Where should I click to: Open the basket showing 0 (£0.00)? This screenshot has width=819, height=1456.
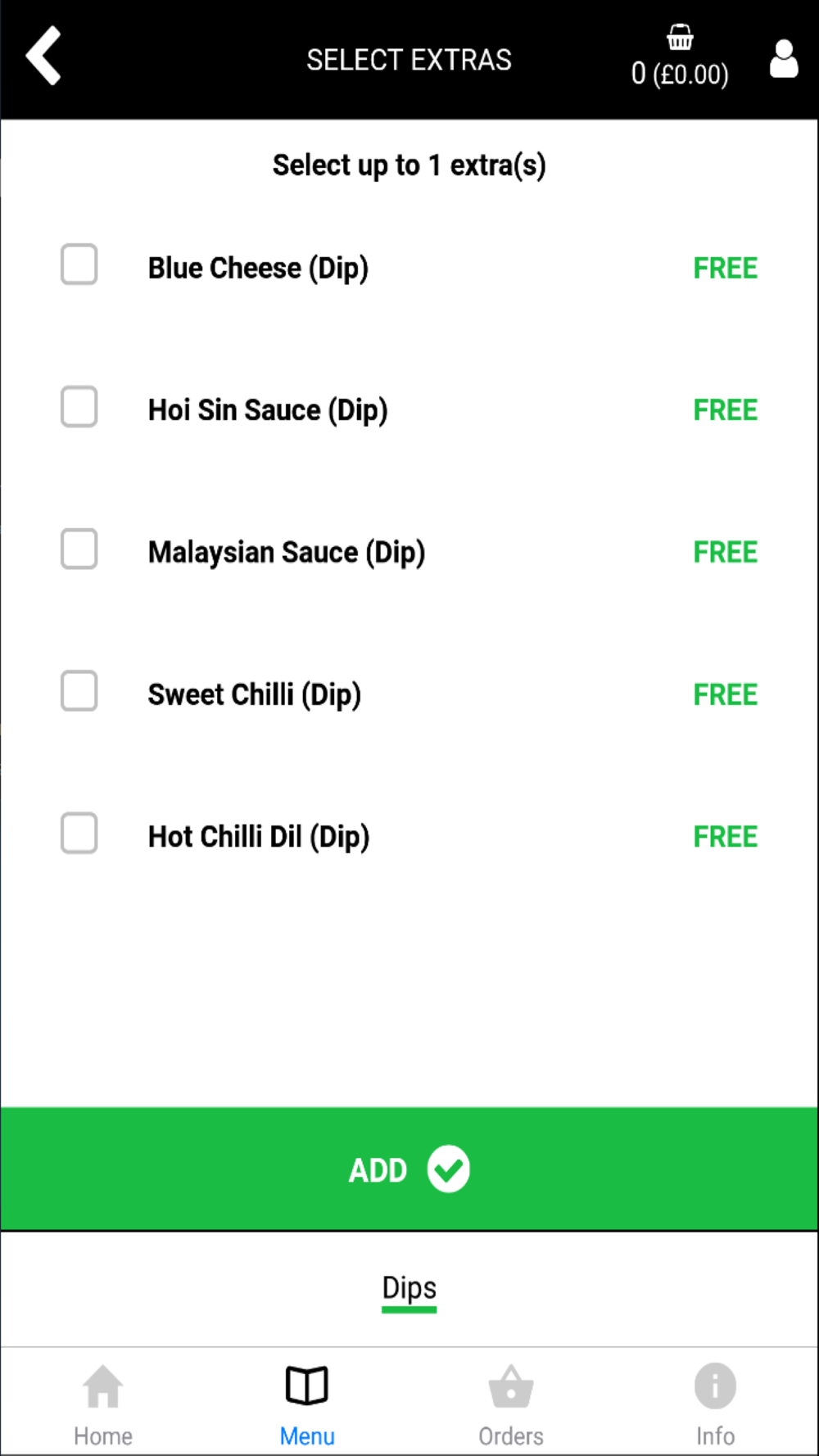point(679,57)
